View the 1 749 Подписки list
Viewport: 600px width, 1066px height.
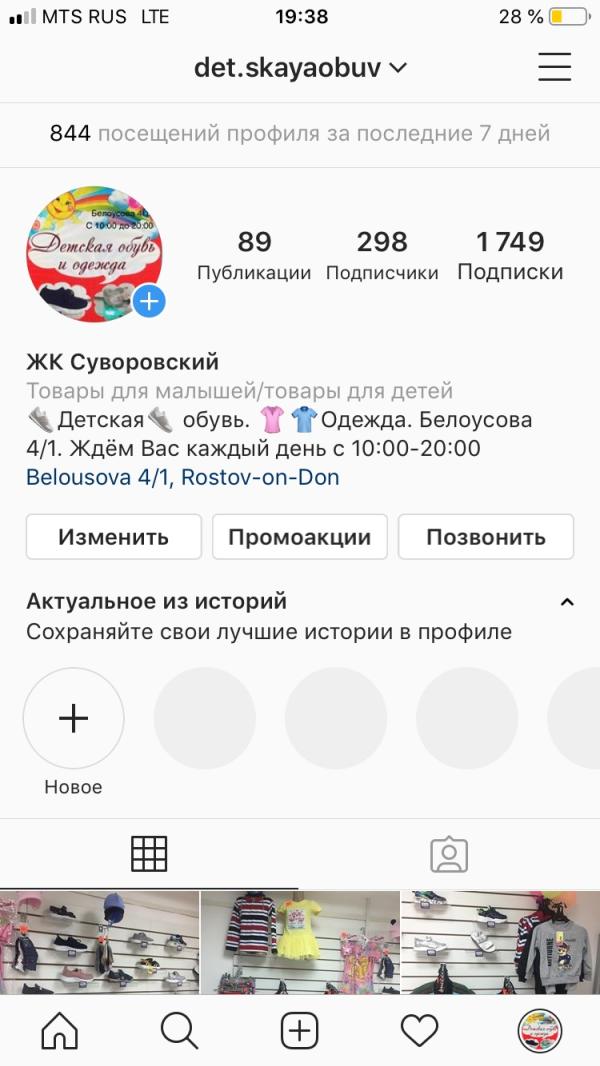[510, 255]
